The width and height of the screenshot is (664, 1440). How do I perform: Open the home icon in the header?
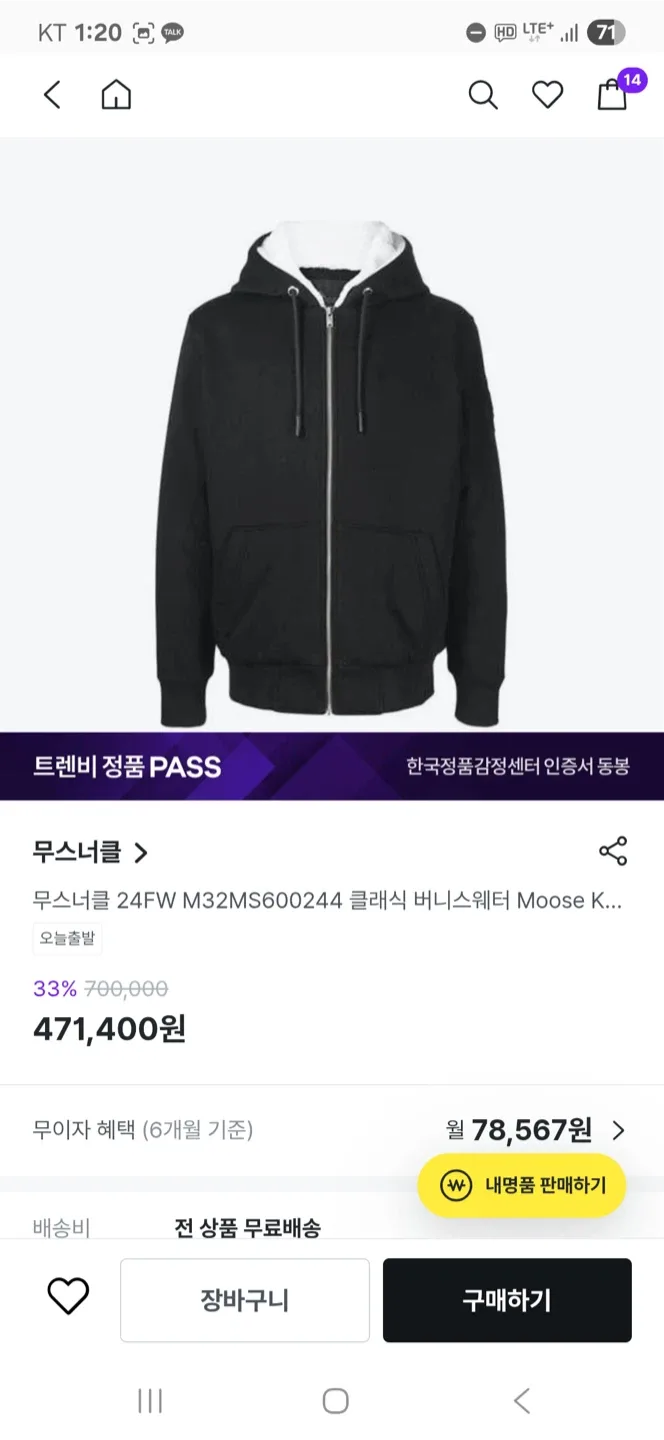click(116, 95)
